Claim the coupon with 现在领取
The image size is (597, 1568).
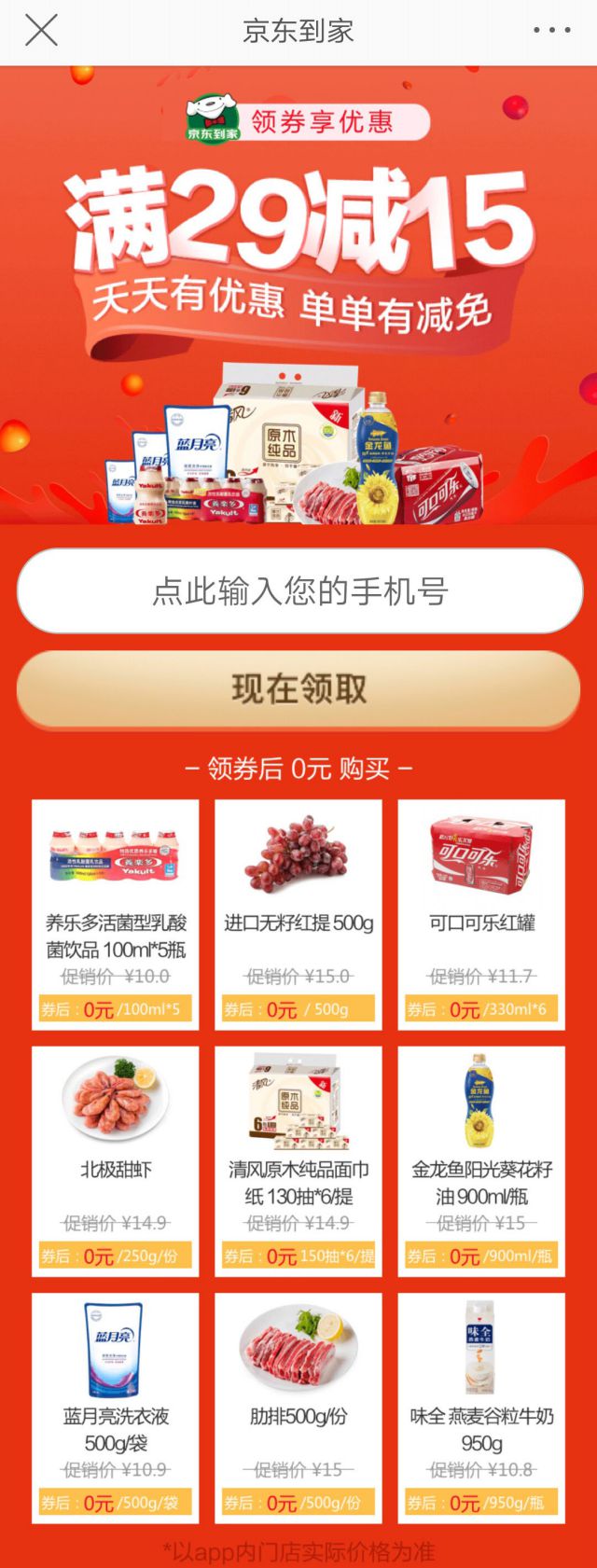(x=299, y=689)
